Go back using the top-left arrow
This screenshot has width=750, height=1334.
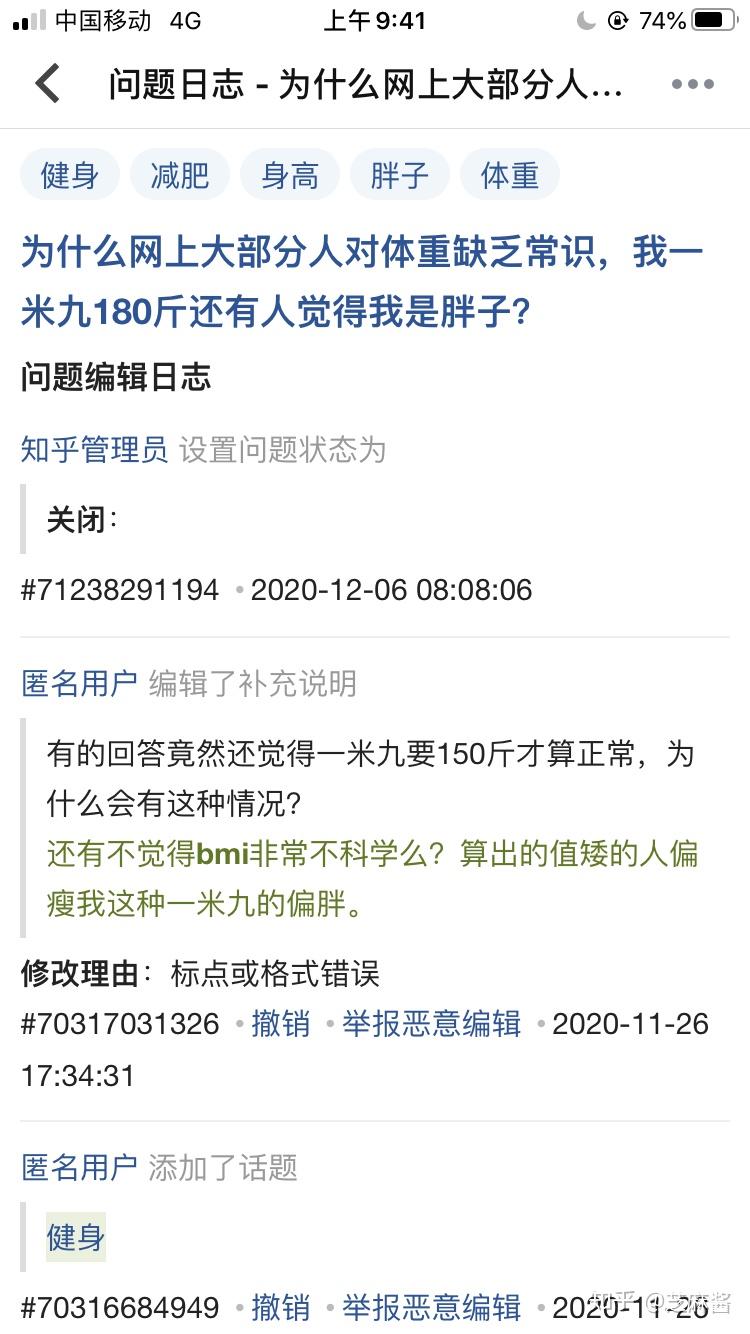tap(48, 84)
